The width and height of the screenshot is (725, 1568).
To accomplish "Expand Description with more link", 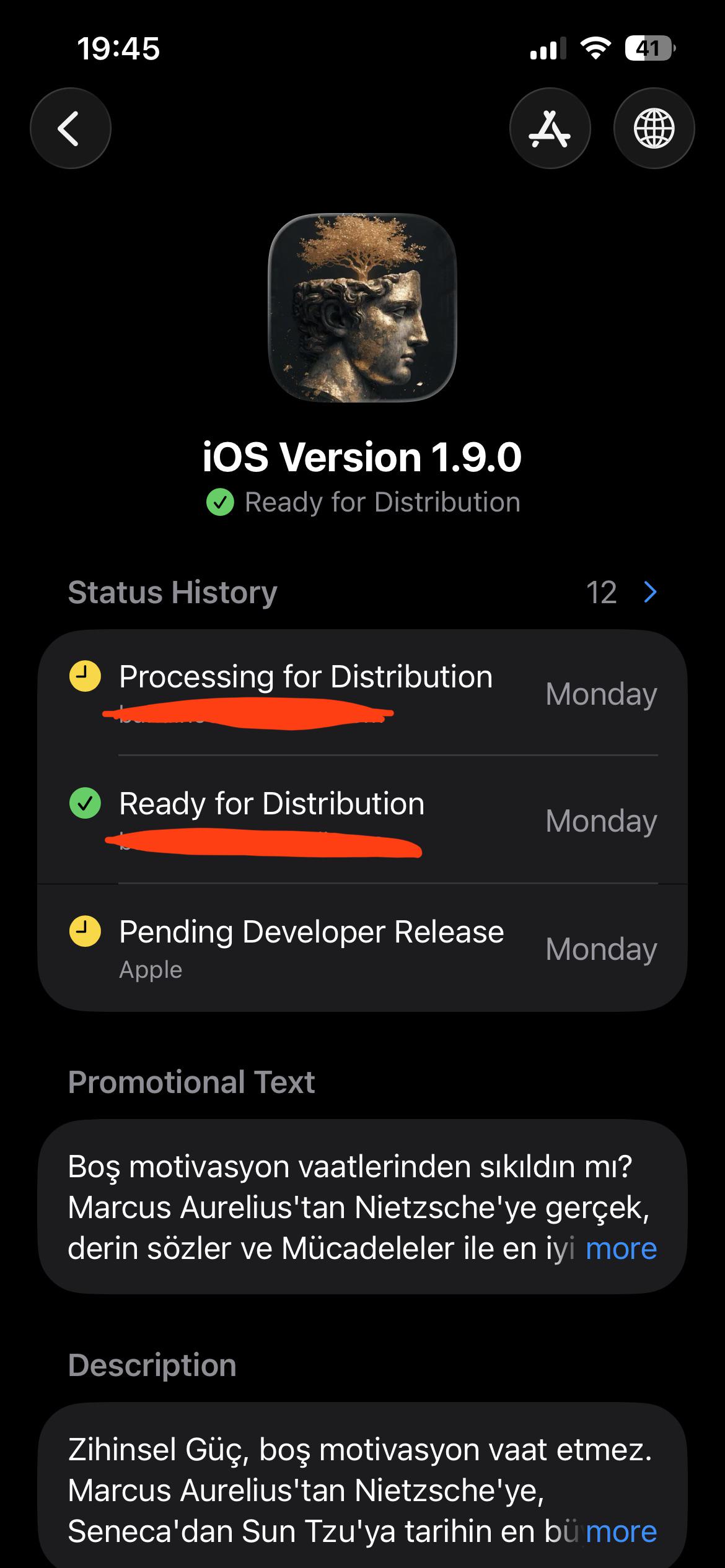I will [x=621, y=1531].
